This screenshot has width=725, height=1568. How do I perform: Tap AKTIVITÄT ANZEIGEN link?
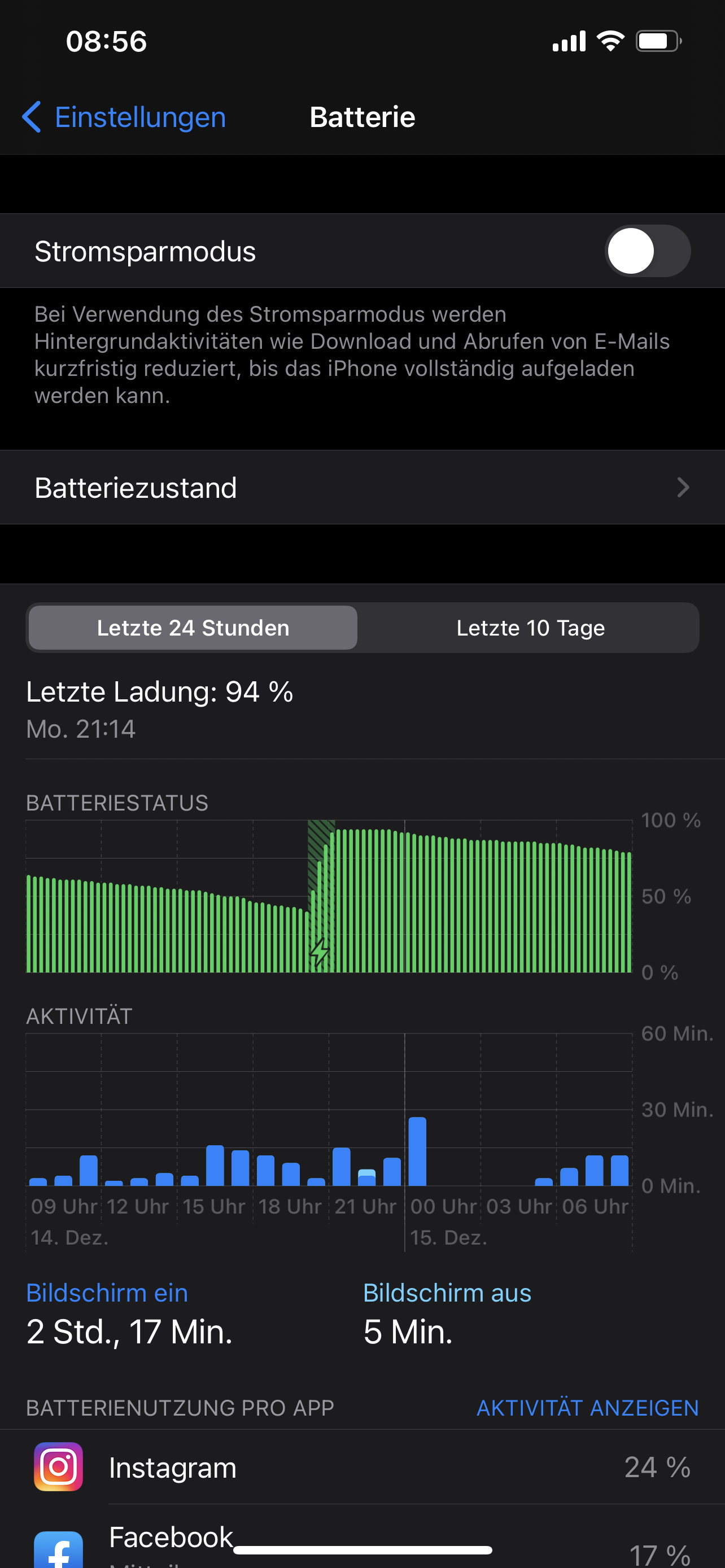pyautogui.click(x=587, y=1408)
